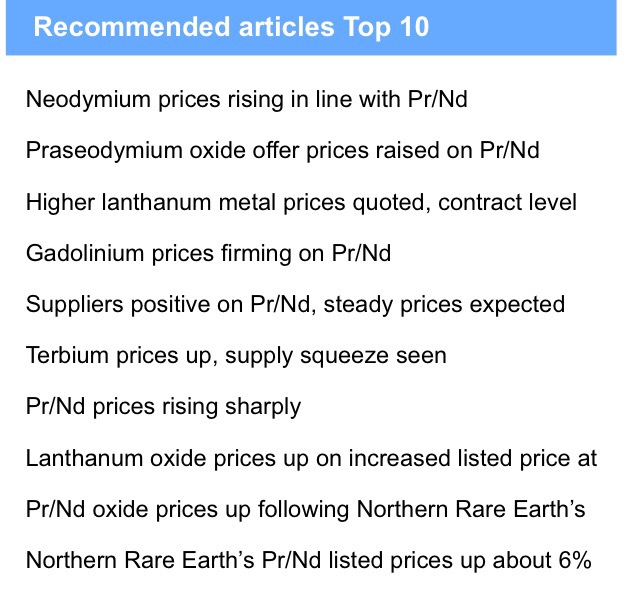View Suppliers positive on Pr/Nd article
Screen dimensions: 624x612
pyautogui.click(x=295, y=304)
